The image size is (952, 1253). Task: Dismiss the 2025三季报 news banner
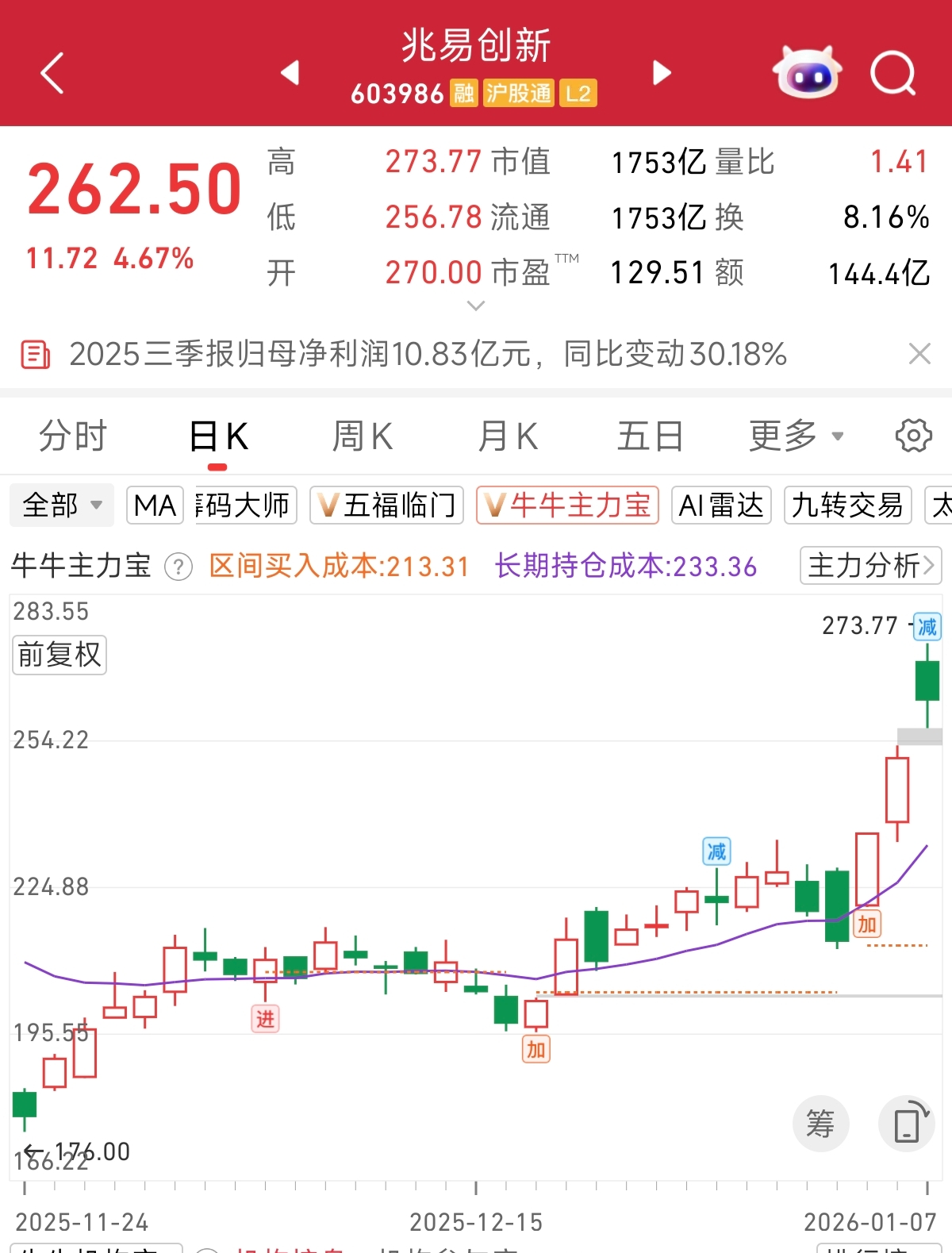[x=919, y=353]
